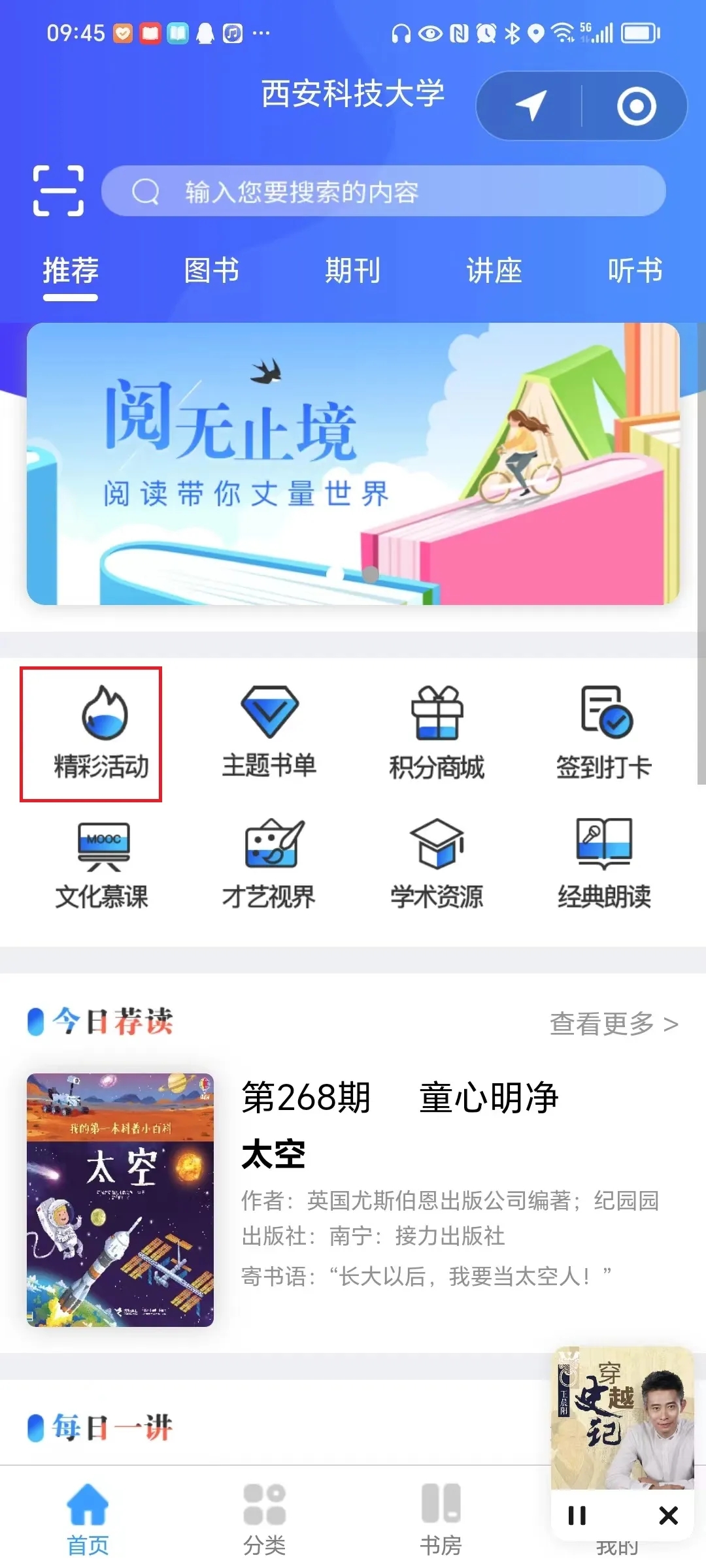Open 精彩活动

pos(101,733)
